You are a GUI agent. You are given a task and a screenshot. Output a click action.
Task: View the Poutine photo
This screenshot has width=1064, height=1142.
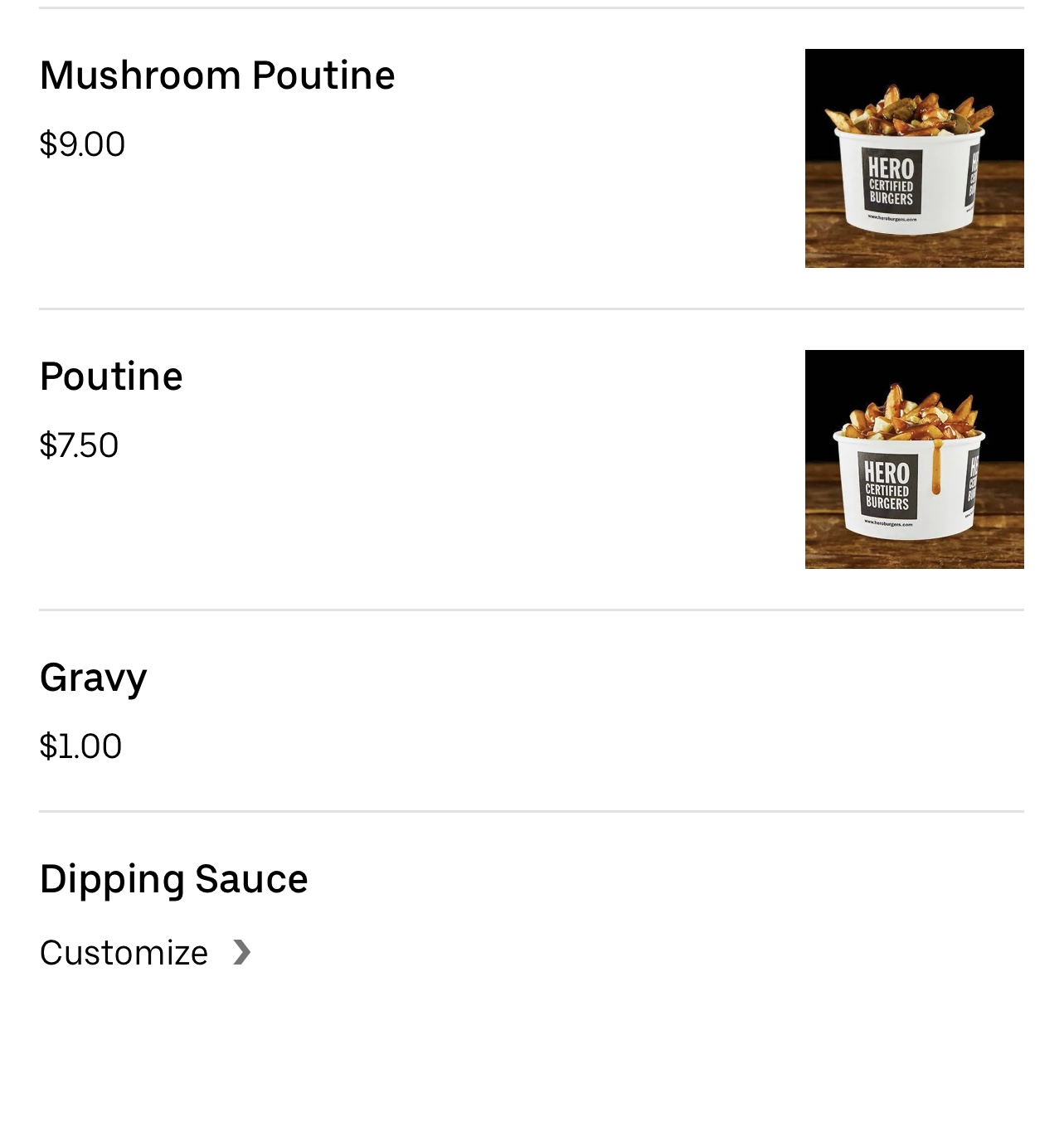pos(914,459)
